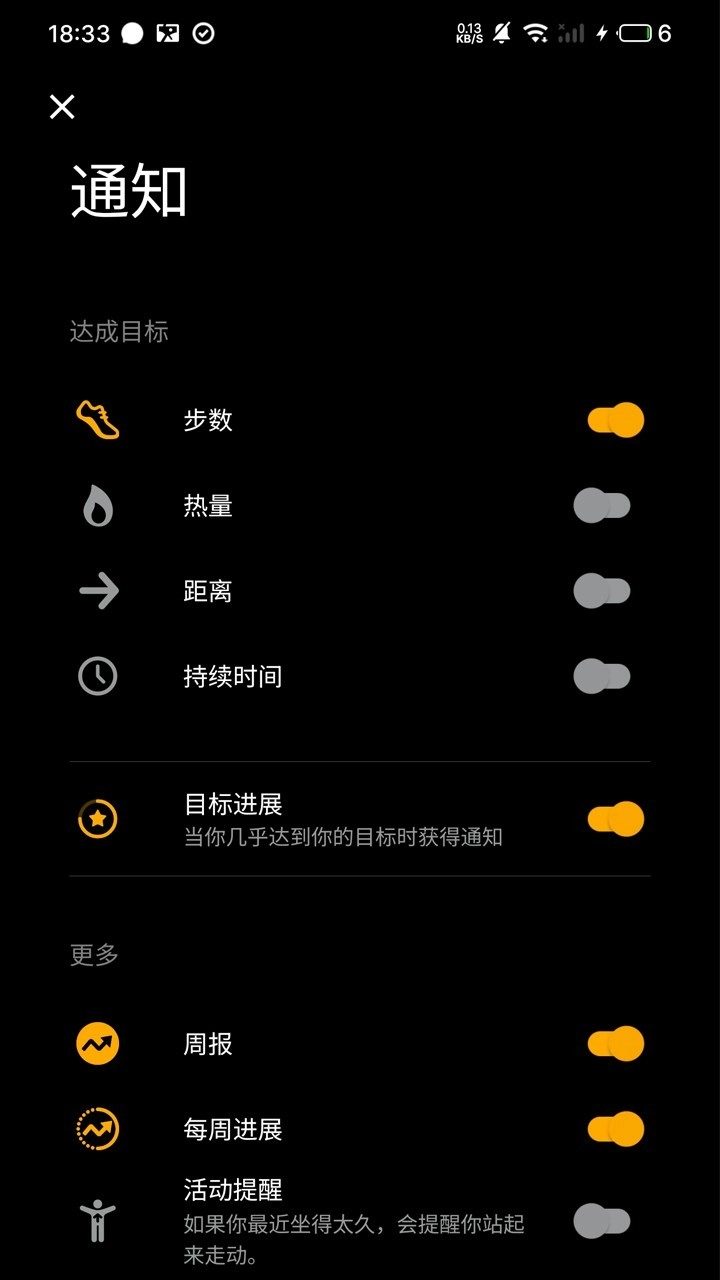Click the trending chart icon for 周报
720x1280 pixels.
(97, 1043)
